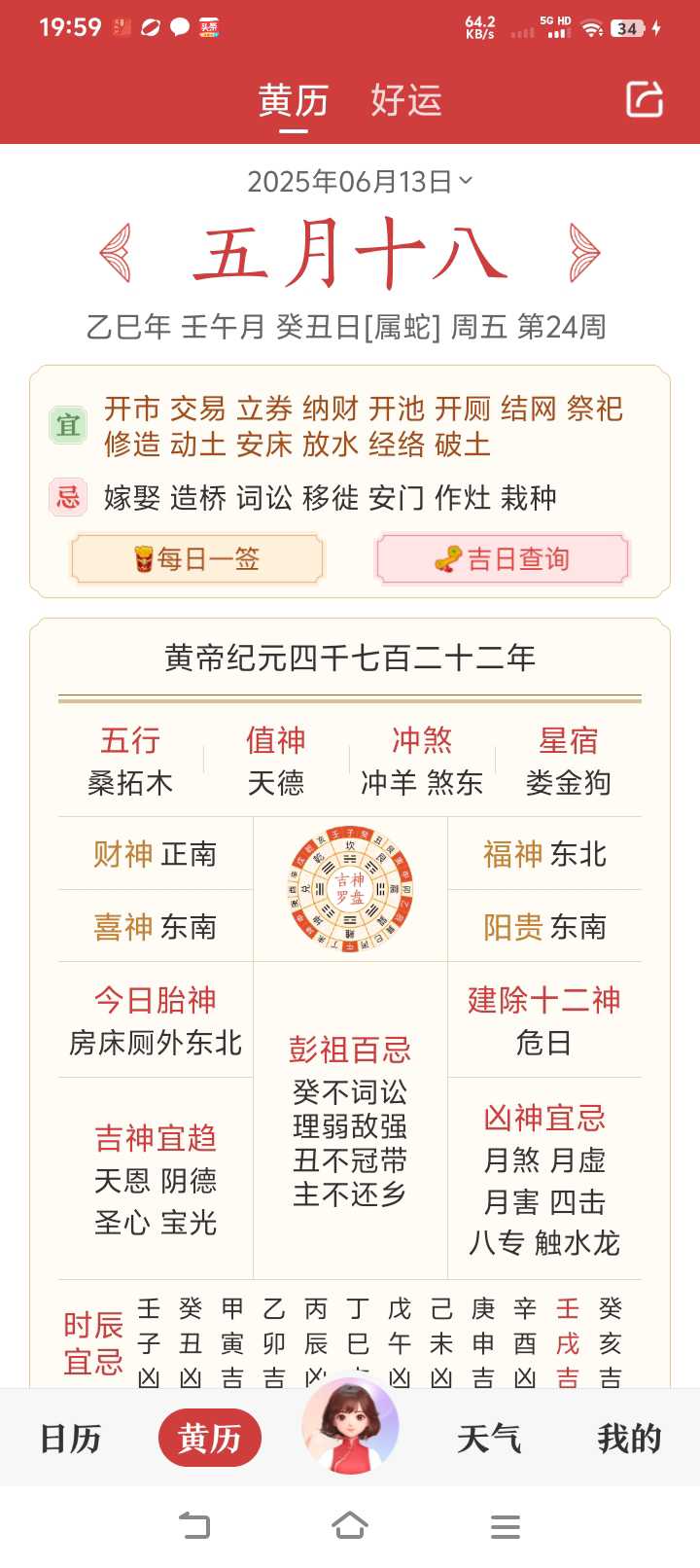Image resolution: width=700 pixels, height=1568 pixels.
Task: Select the 黄历 bottom navigation item
Action: pos(209,1439)
